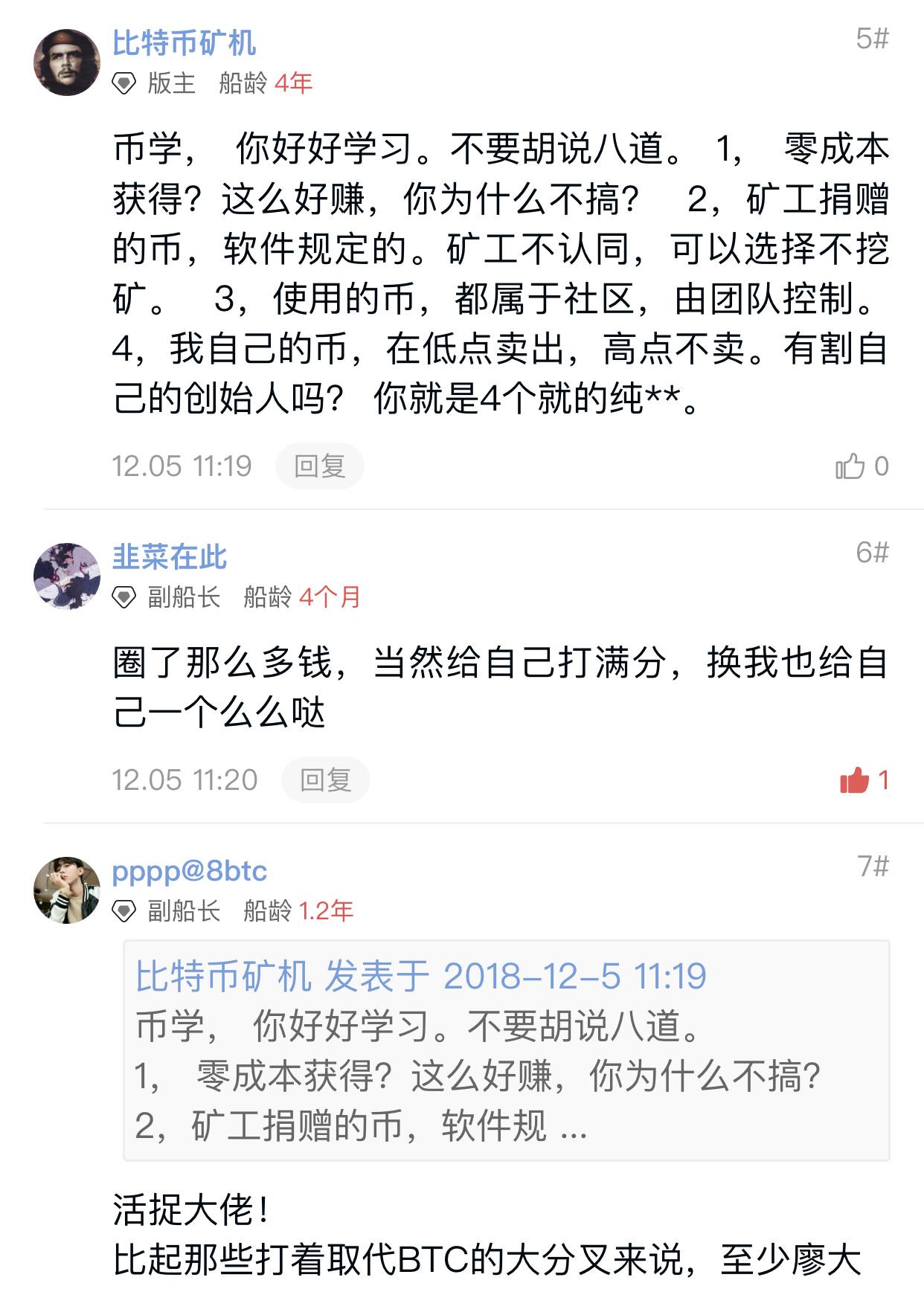Reply to 韭菜在此's comment
The height and width of the screenshot is (1289, 924).
pyautogui.click(x=325, y=780)
